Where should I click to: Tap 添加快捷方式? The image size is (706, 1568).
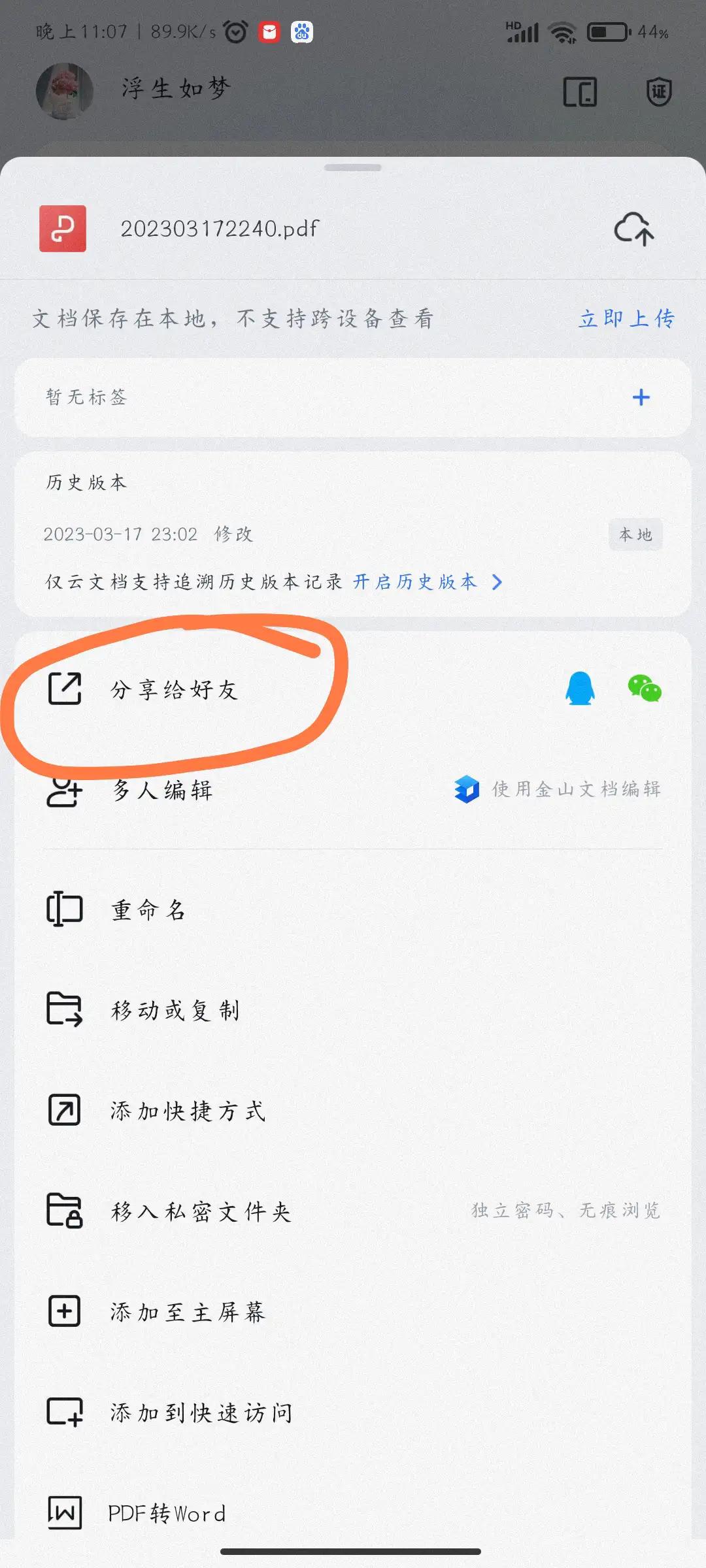click(188, 1111)
